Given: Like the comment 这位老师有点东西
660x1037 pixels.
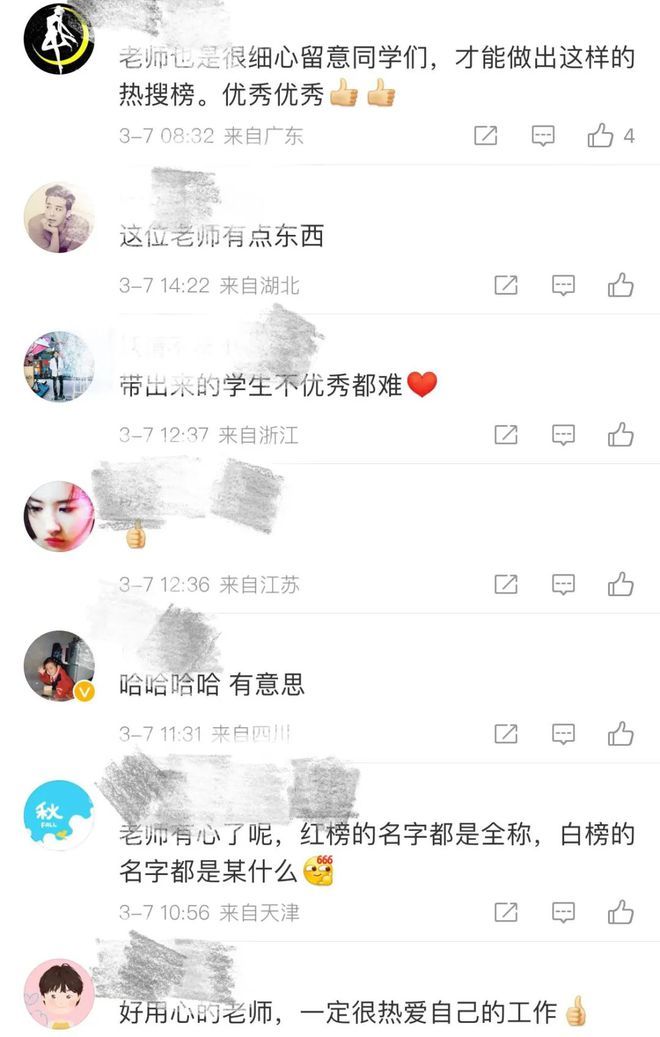Looking at the screenshot, I should pos(621,286).
